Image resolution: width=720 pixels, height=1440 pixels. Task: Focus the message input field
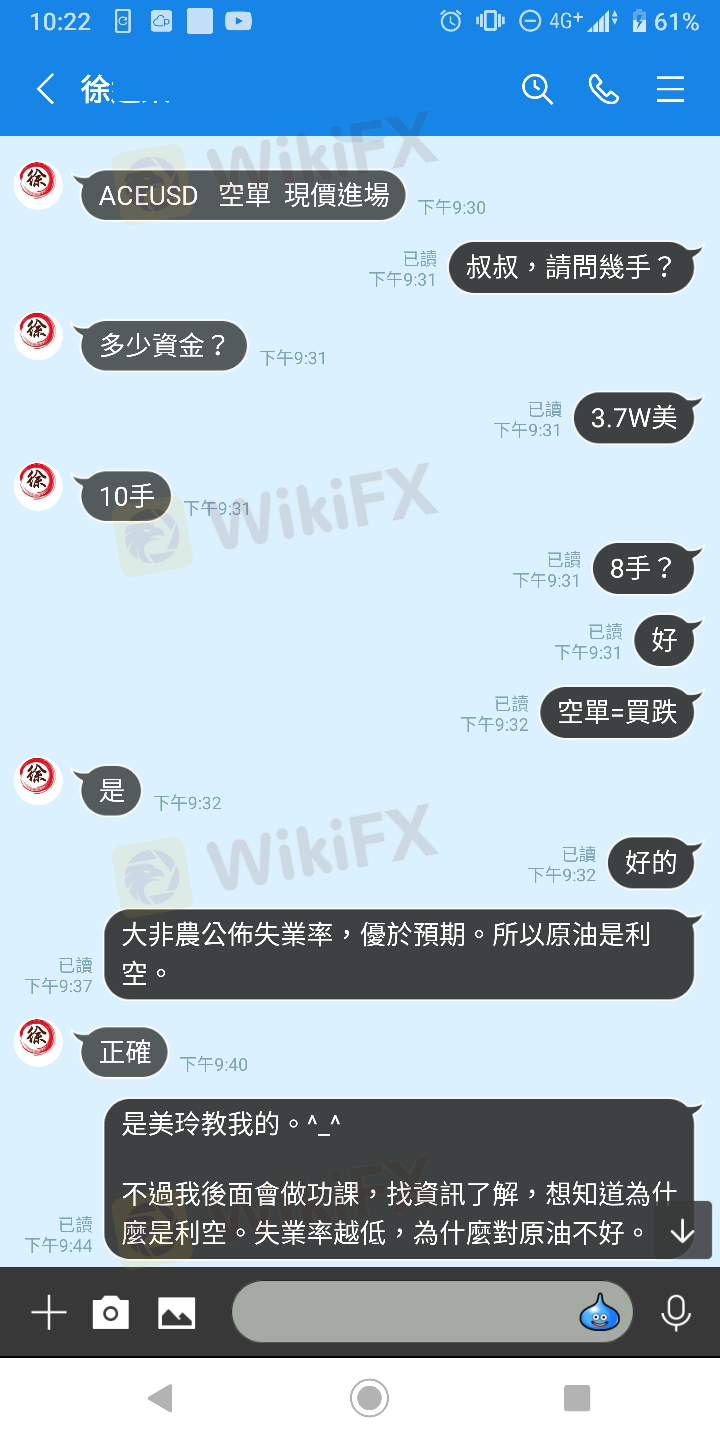click(x=400, y=1312)
